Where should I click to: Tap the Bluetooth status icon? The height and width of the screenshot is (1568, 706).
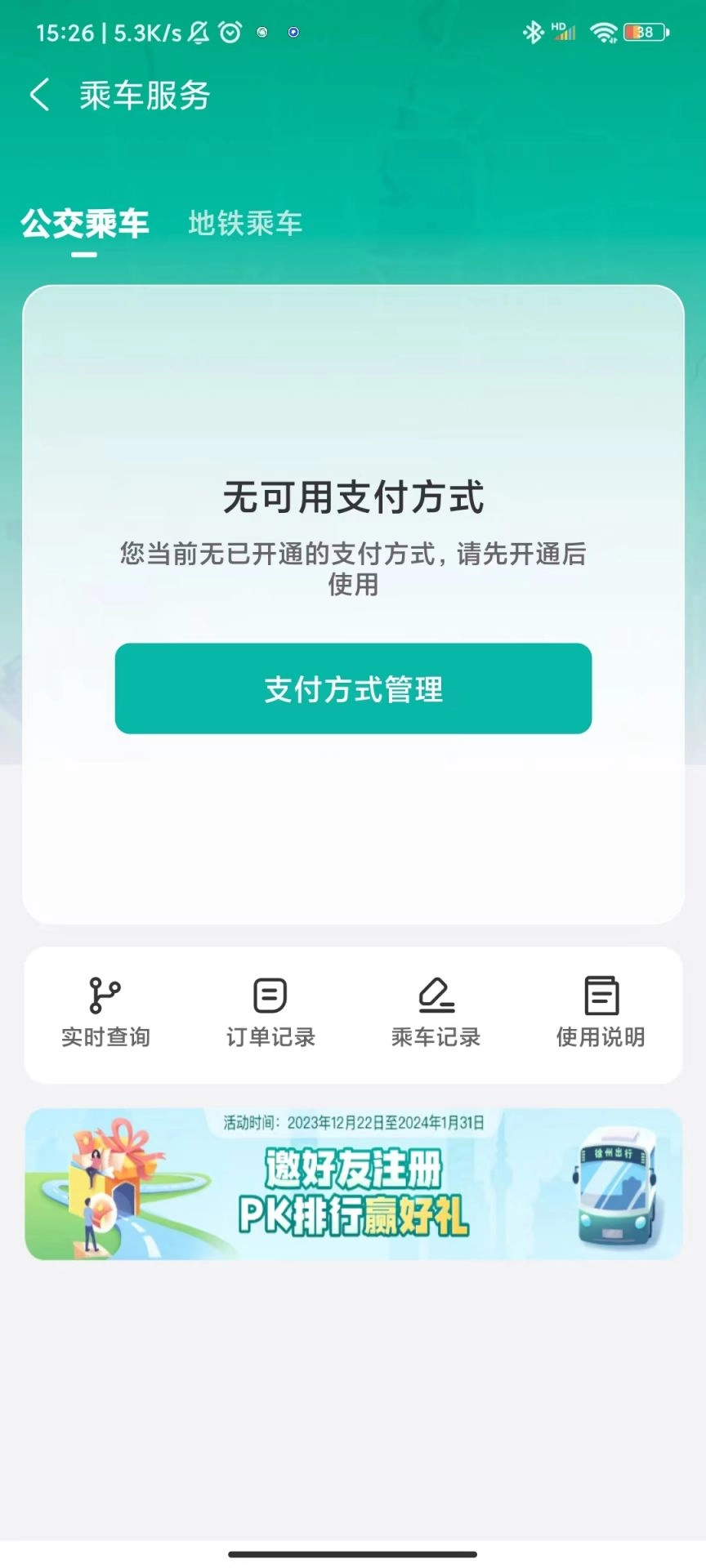point(534,31)
